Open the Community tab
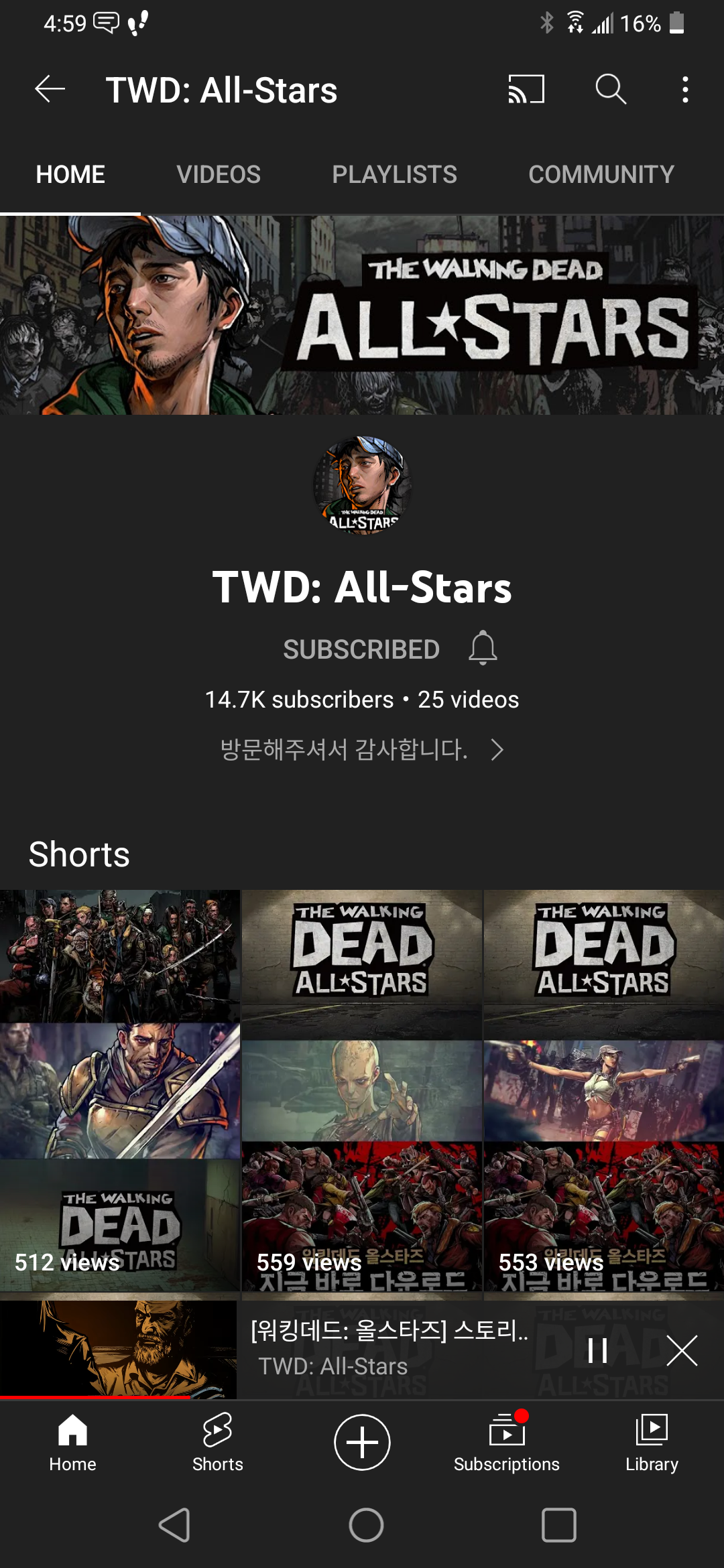724x1568 pixels. tap(601, 175)
